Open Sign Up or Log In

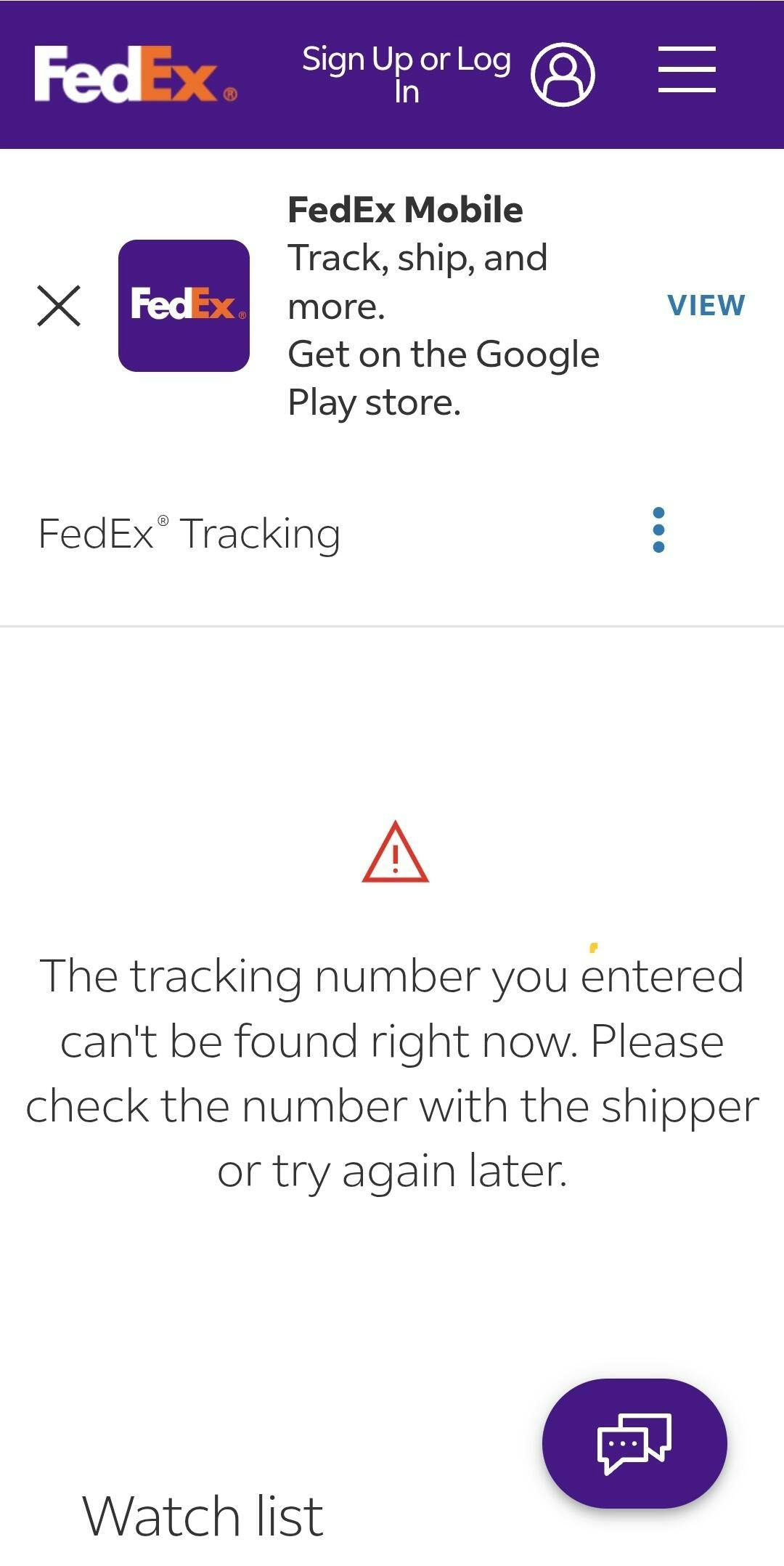pyautogui.click(x=447, y=75)
